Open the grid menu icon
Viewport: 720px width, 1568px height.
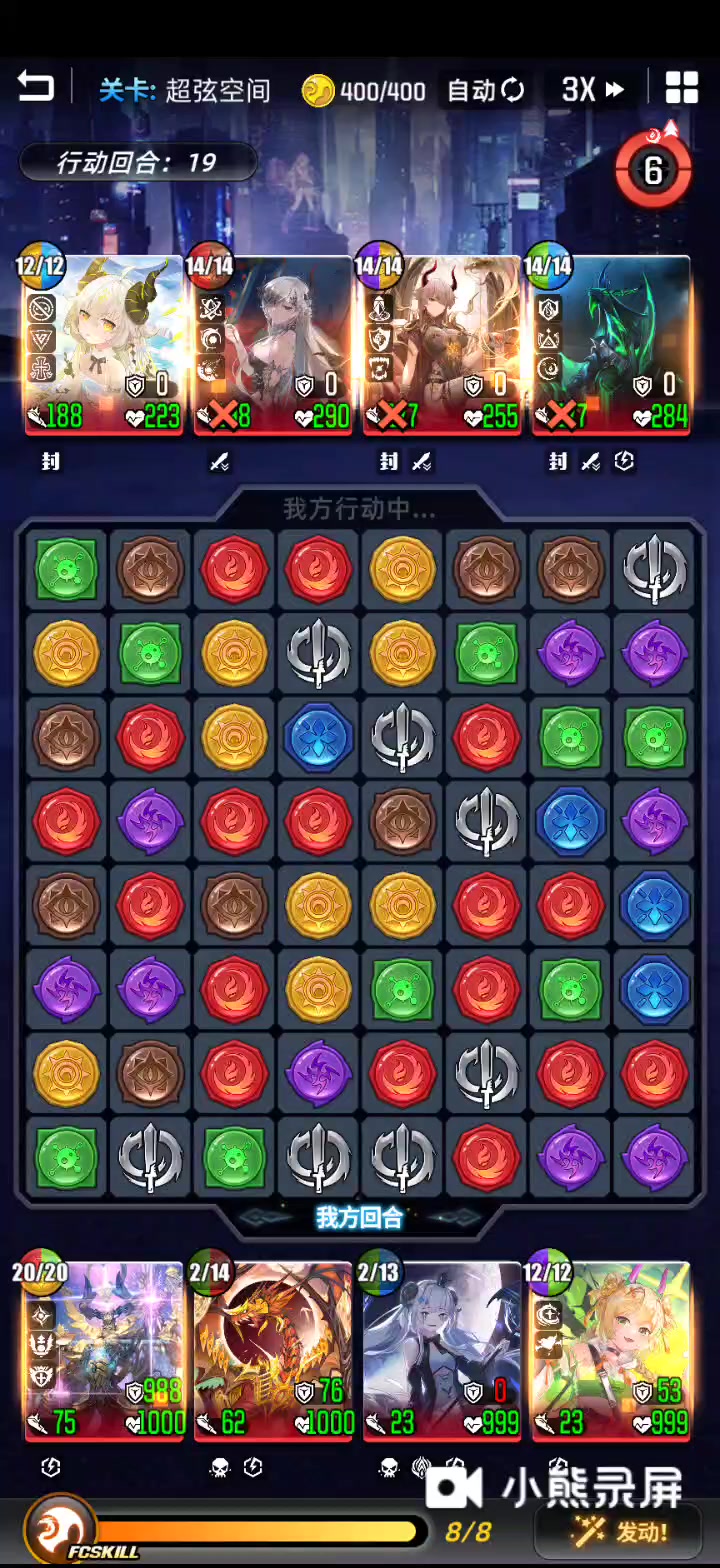[682, 88]
